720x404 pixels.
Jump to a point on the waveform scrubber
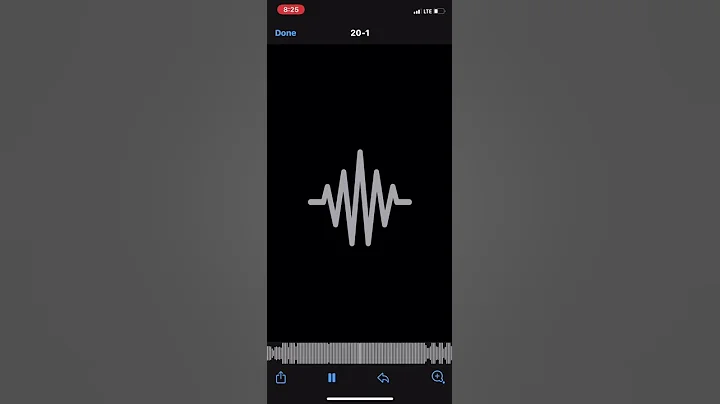click(359, 352)
